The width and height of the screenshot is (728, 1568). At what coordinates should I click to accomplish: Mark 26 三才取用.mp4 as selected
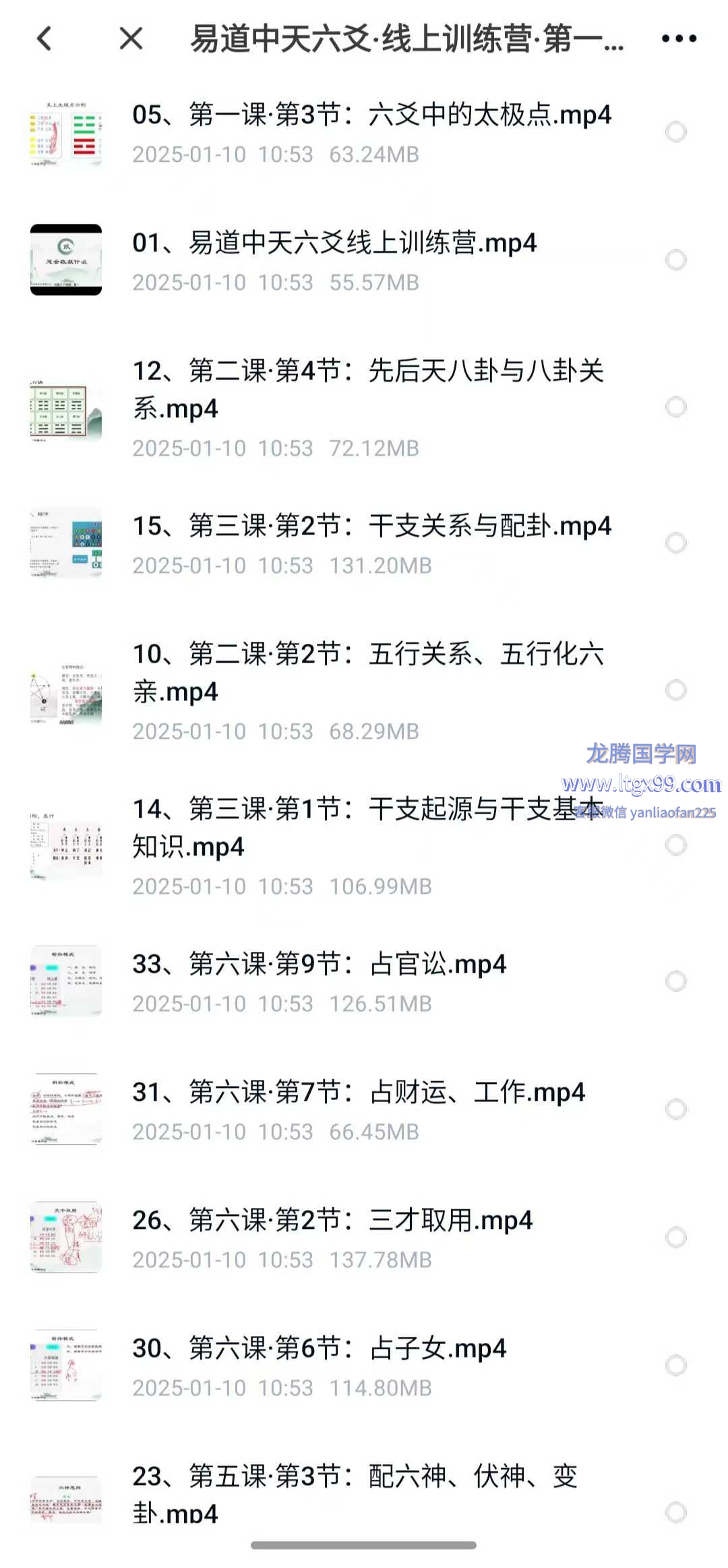pyautogui.click(x=675, y=1237)
